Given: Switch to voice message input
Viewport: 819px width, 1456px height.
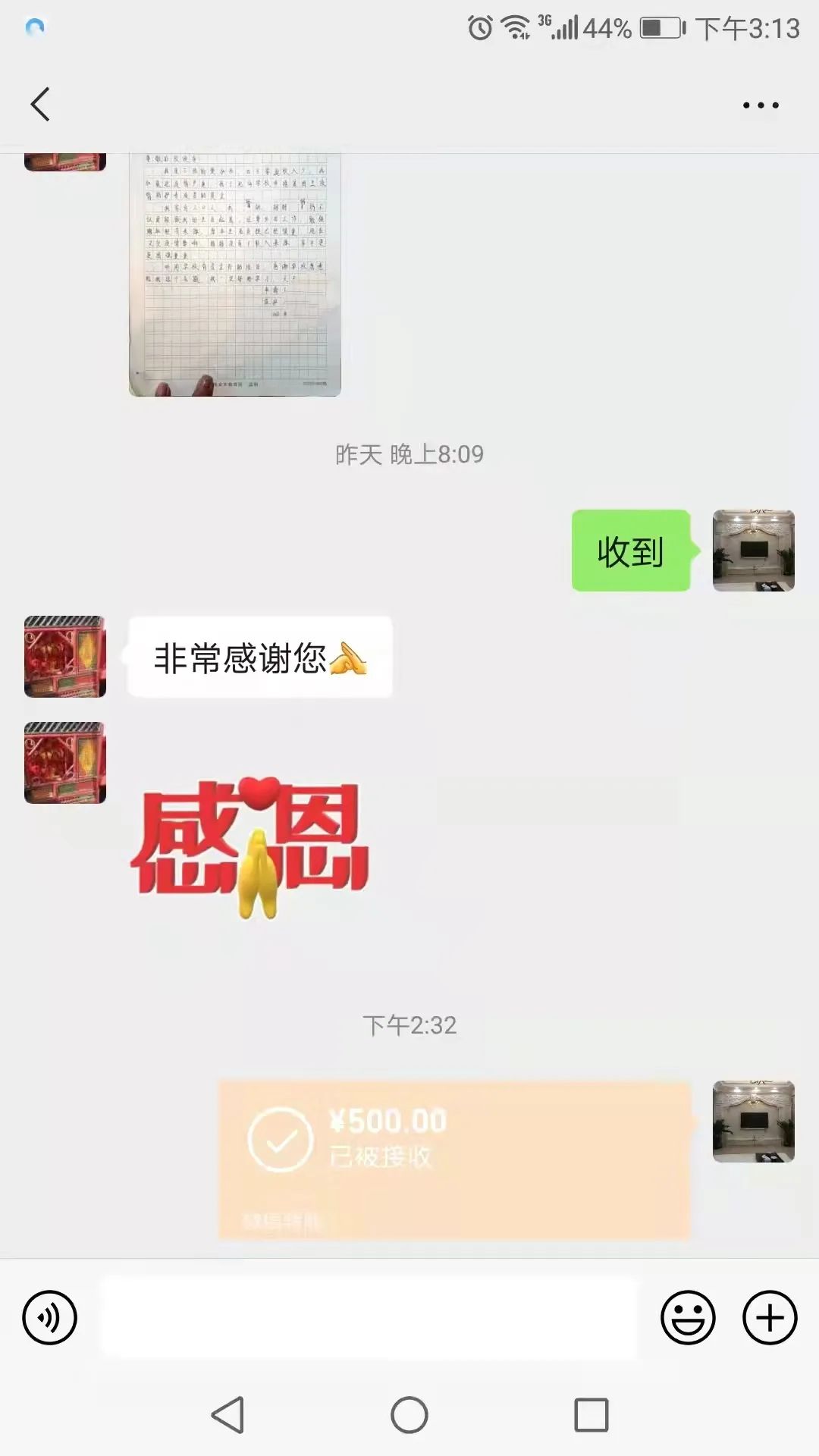Looking at the screenshot, I should (50, 1317).
